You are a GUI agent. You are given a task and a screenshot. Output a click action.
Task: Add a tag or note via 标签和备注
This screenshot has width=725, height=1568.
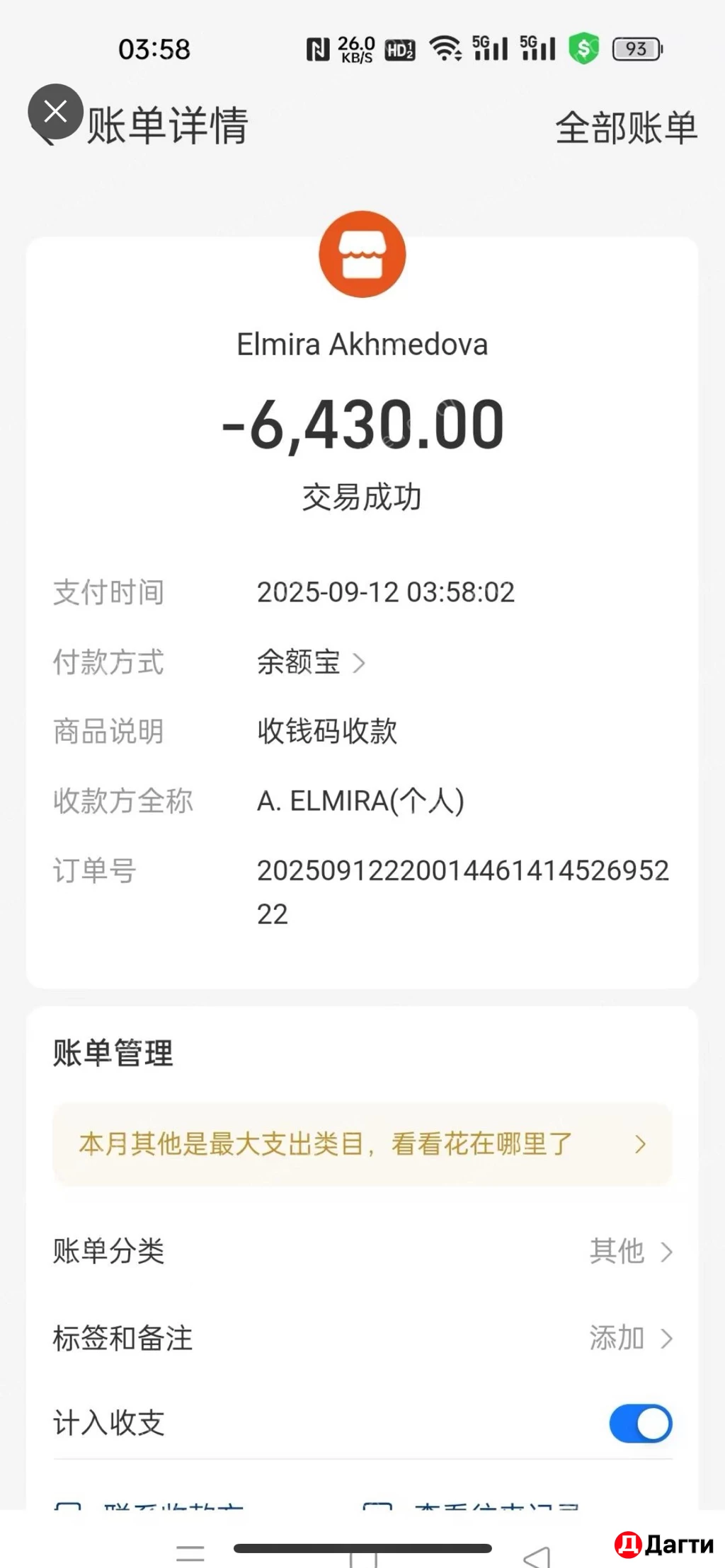630,1338
